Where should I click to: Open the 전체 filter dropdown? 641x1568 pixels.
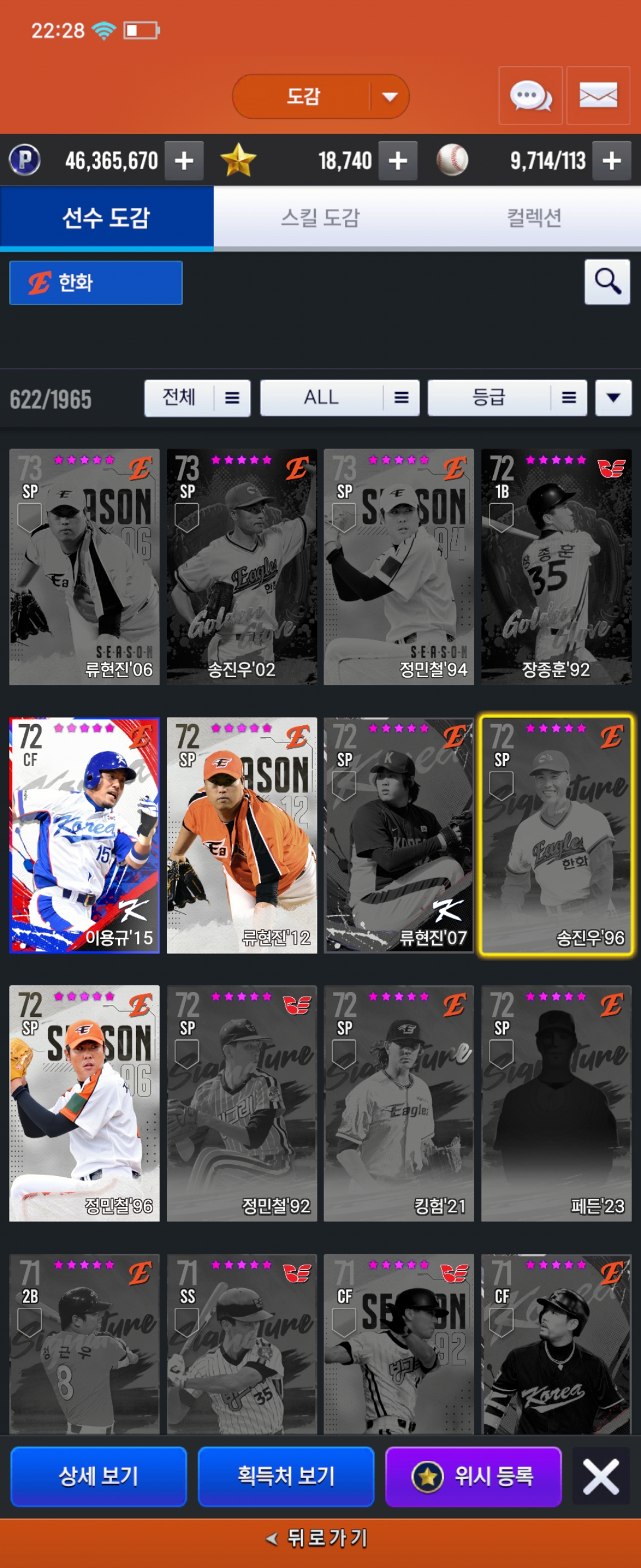click(x=197, y=398)
